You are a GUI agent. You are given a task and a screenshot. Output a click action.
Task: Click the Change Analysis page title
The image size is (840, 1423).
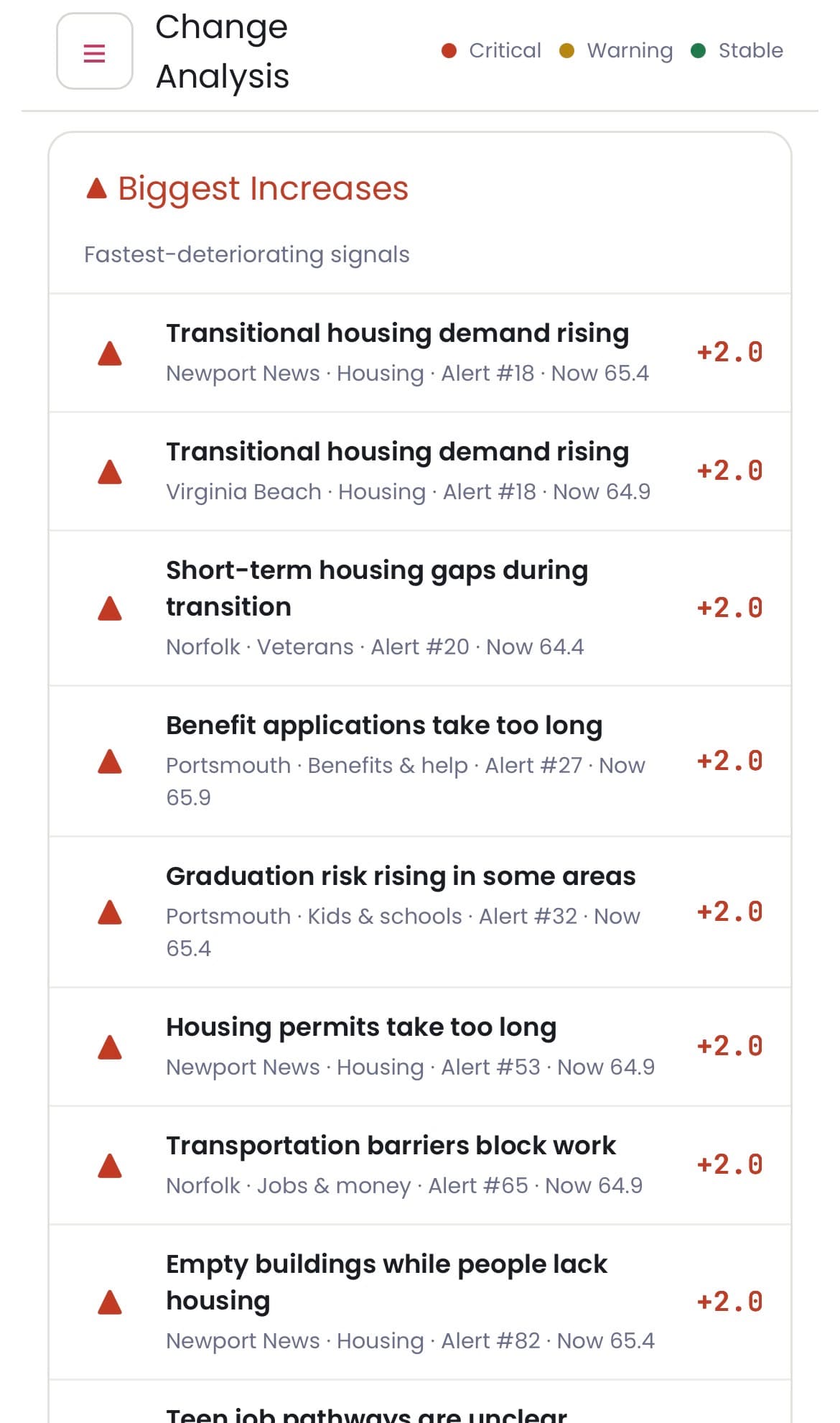(222, 52)
